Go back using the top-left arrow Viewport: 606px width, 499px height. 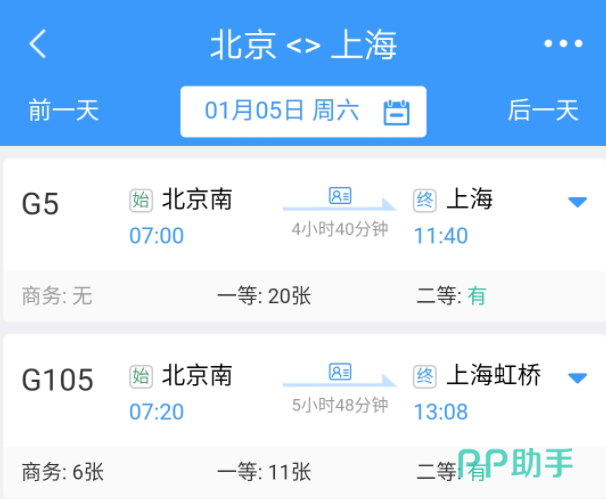[x=37, y=45]
